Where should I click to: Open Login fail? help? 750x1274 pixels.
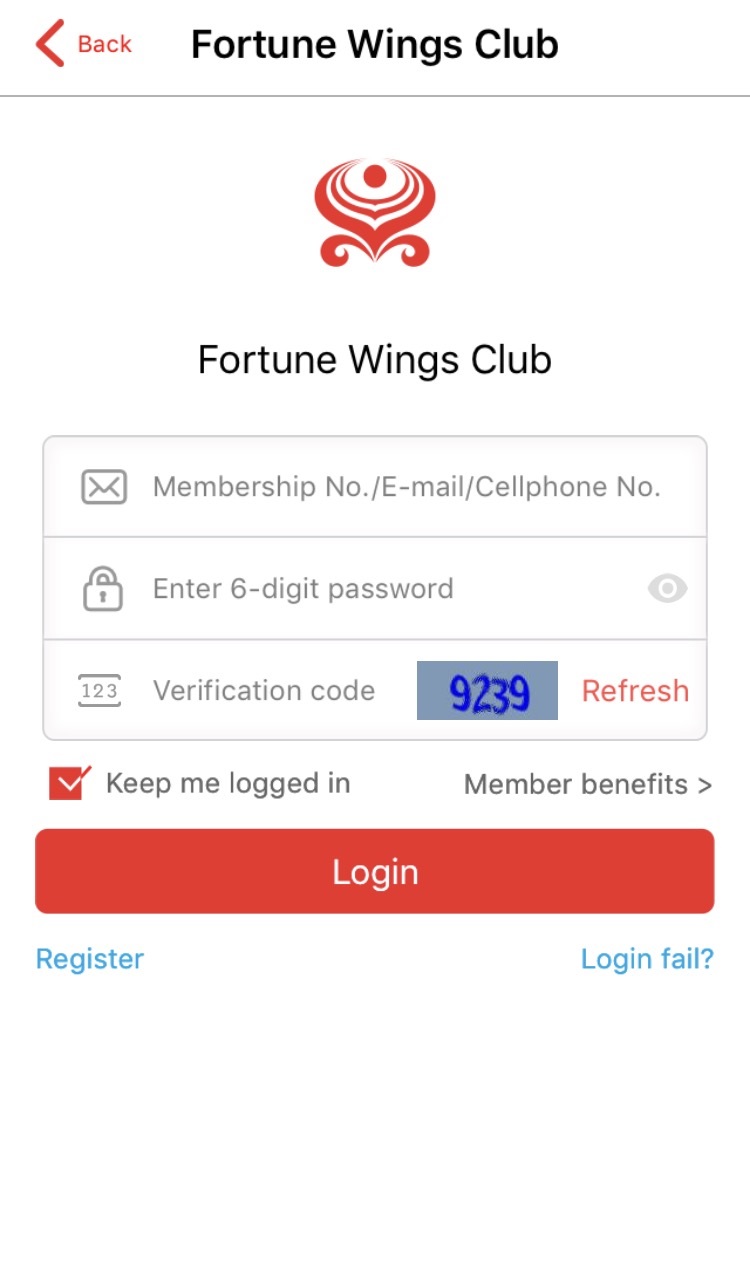click(x=647, y=959)
